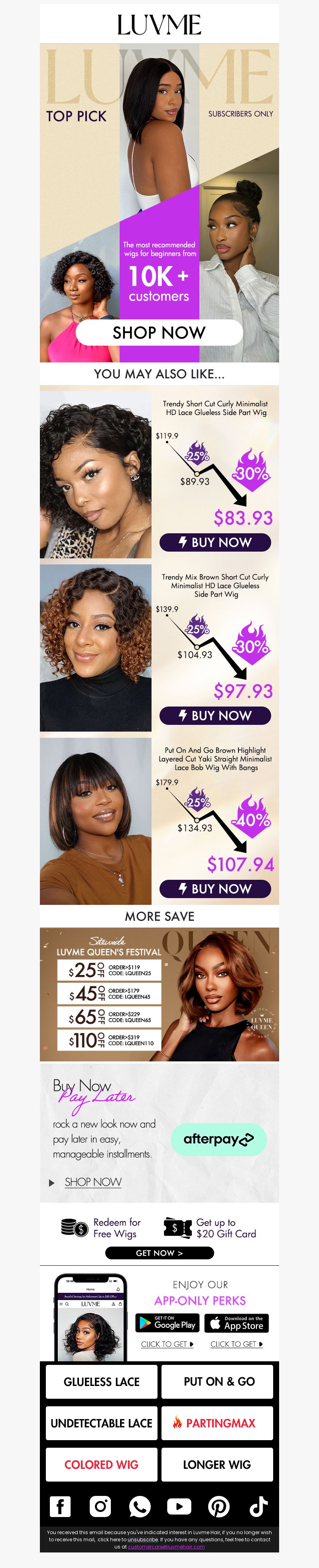
Task: Open Luvme's Instagram profile
Action: coord(100,1507)
